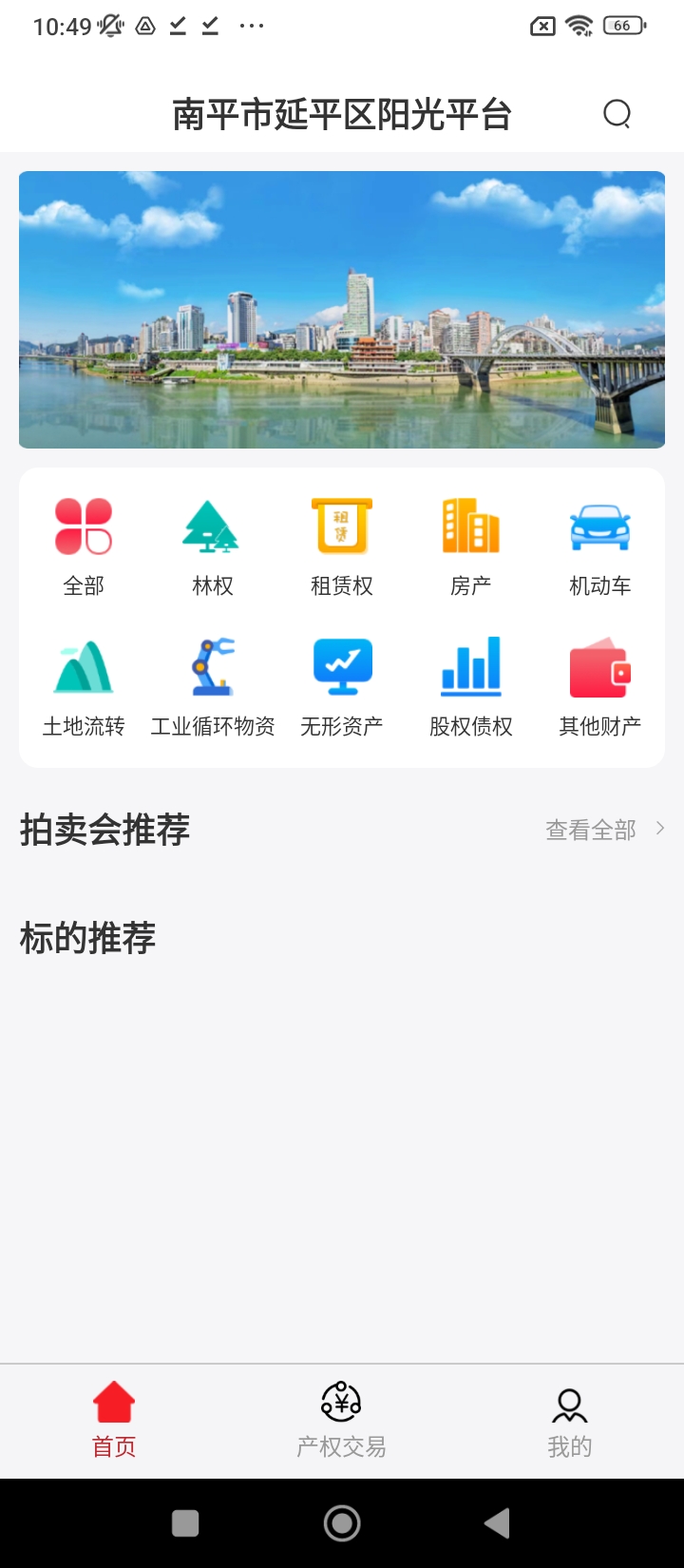Select the 林权 category

tap(212, 545)
